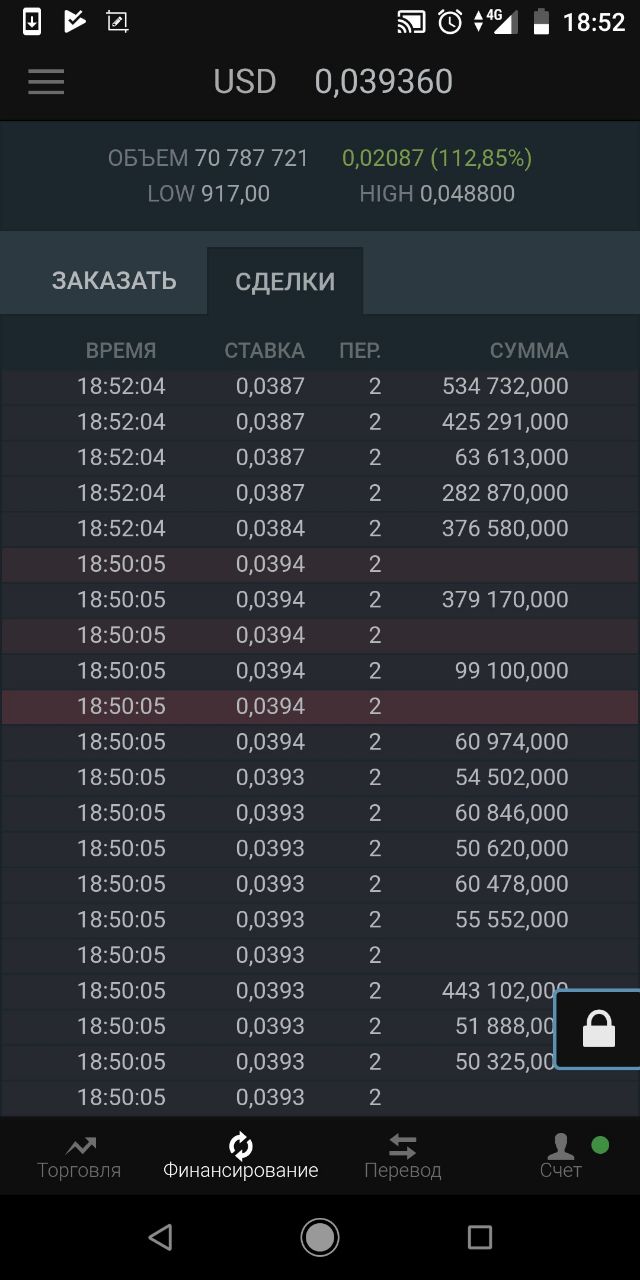Open the Перевод tab
The height and width of the screenshot is (1280, 640).
click(x=402, y=1157)
